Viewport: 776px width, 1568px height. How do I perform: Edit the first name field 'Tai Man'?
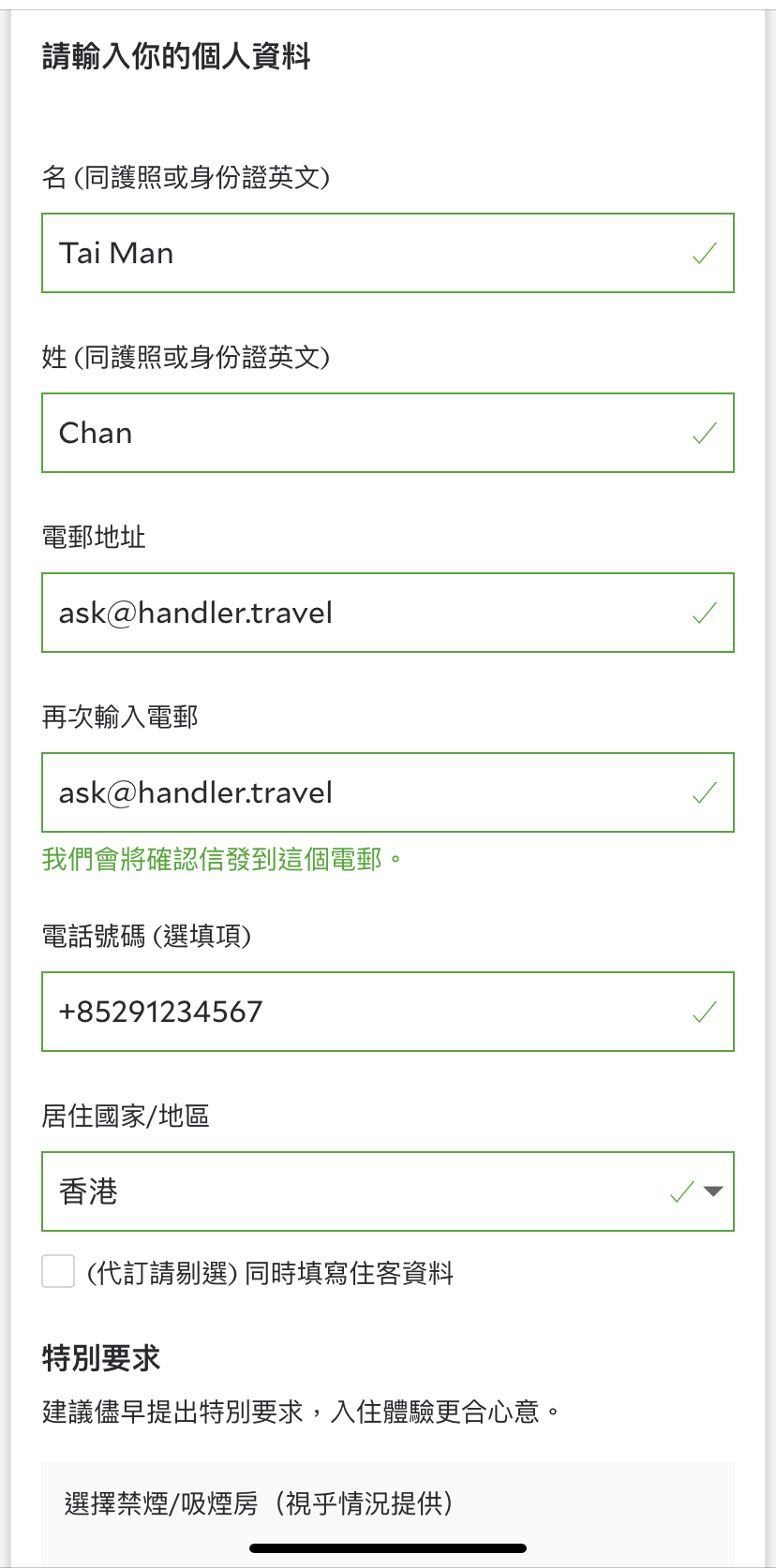point(375,253)
